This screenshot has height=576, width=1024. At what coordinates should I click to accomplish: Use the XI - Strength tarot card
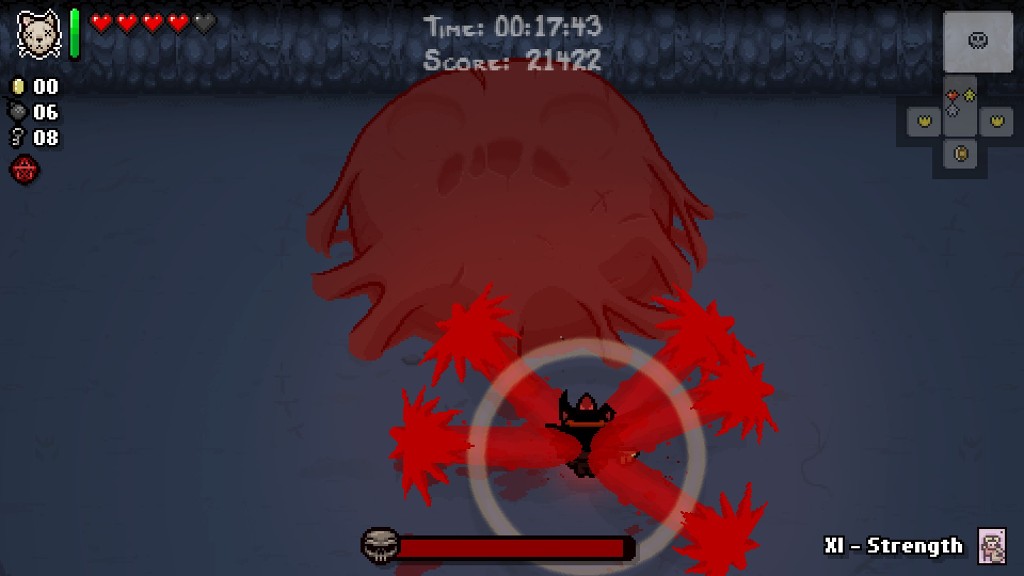point(992,546)
